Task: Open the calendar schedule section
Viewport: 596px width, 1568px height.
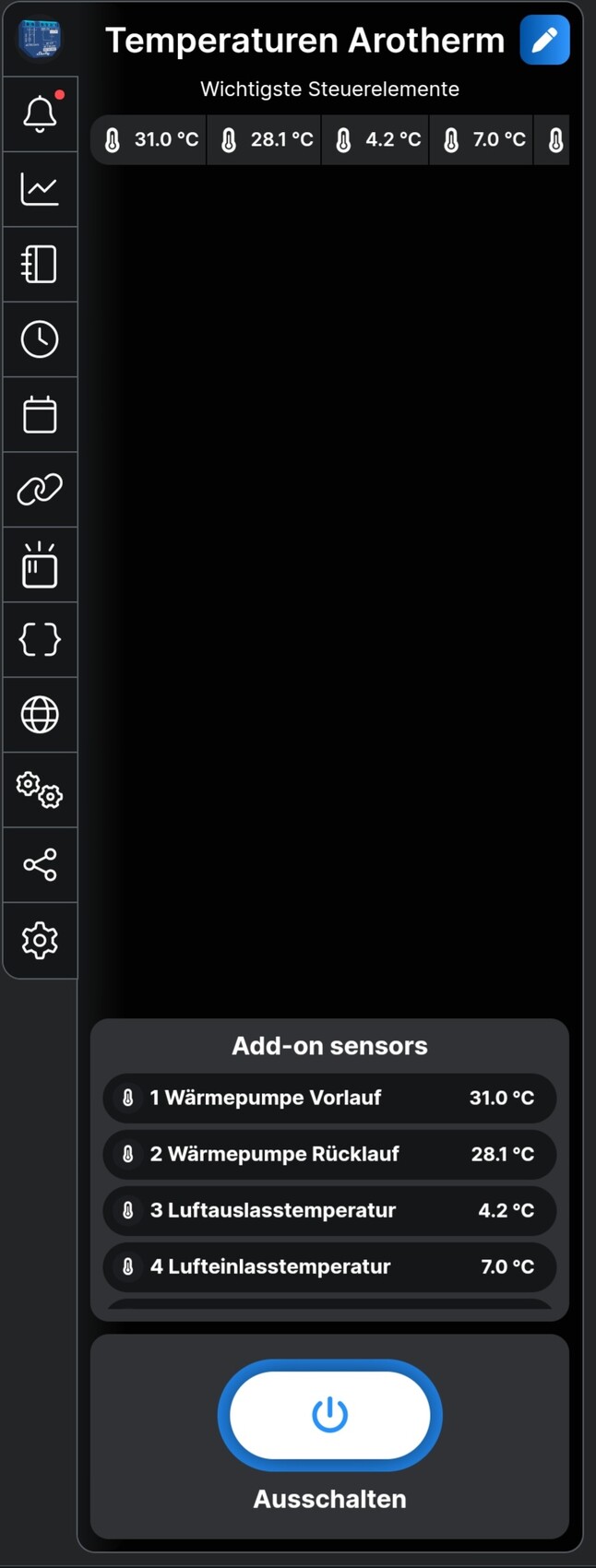Action: 40,414
